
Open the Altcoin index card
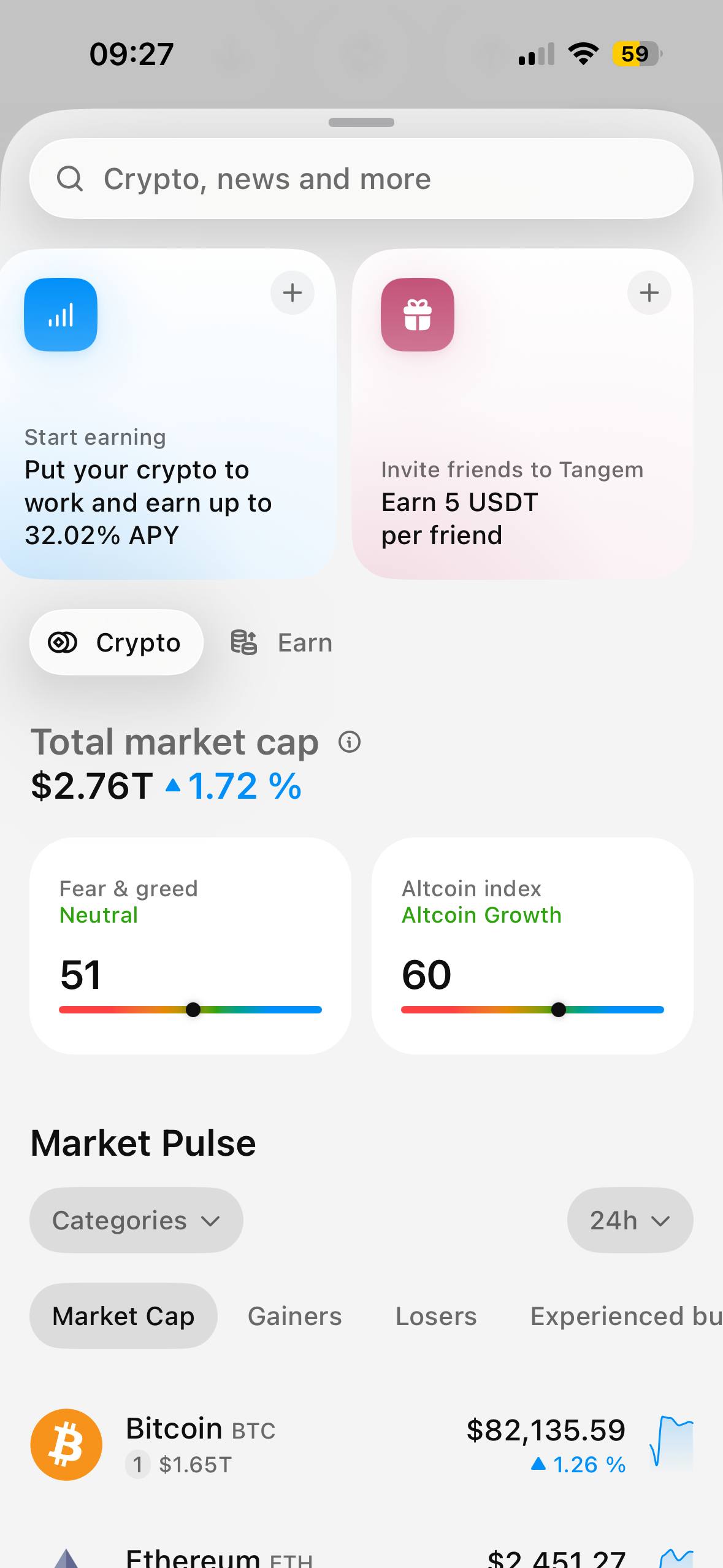[x=532, y=946]
